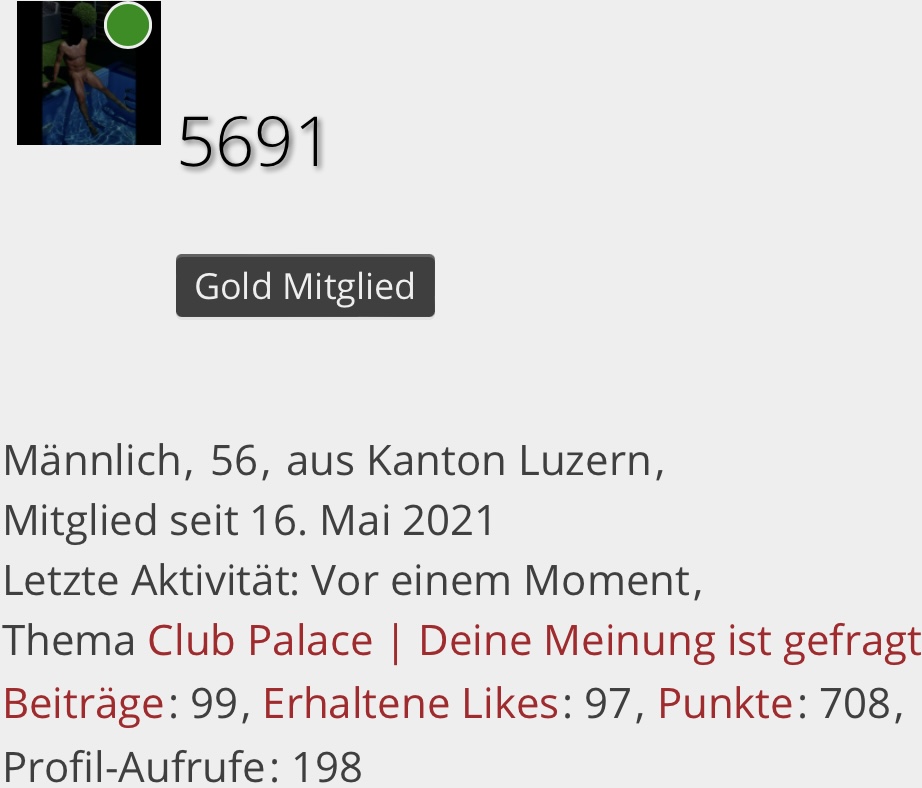The image size is (922, 788).
Task: Show the Punkte breakdown
Action: pyautogui.click(x=725, y=705)
